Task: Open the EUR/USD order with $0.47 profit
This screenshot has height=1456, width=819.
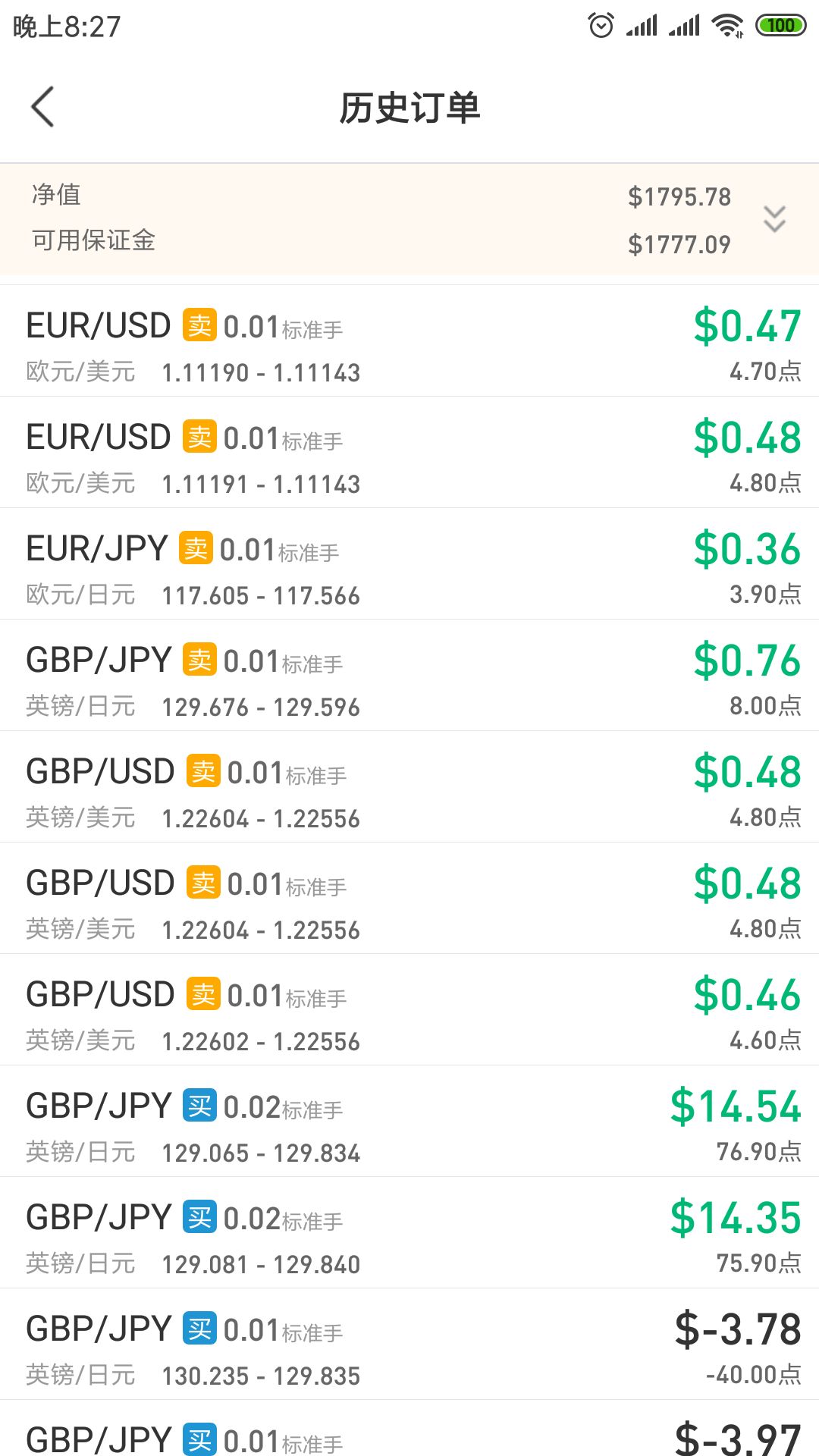Action: pos(409,341)
